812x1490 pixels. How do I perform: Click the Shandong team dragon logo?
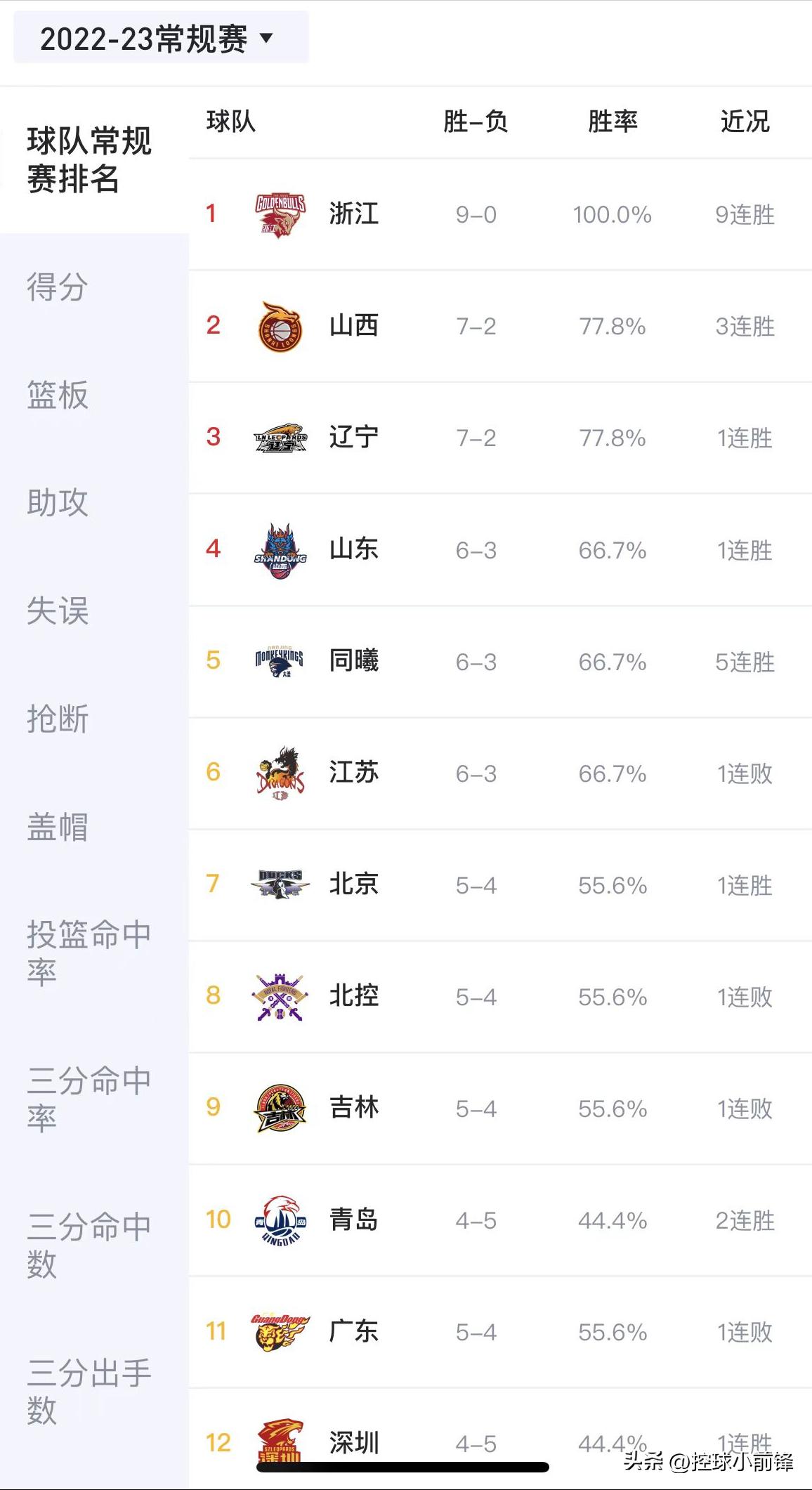tap(280, 549)
